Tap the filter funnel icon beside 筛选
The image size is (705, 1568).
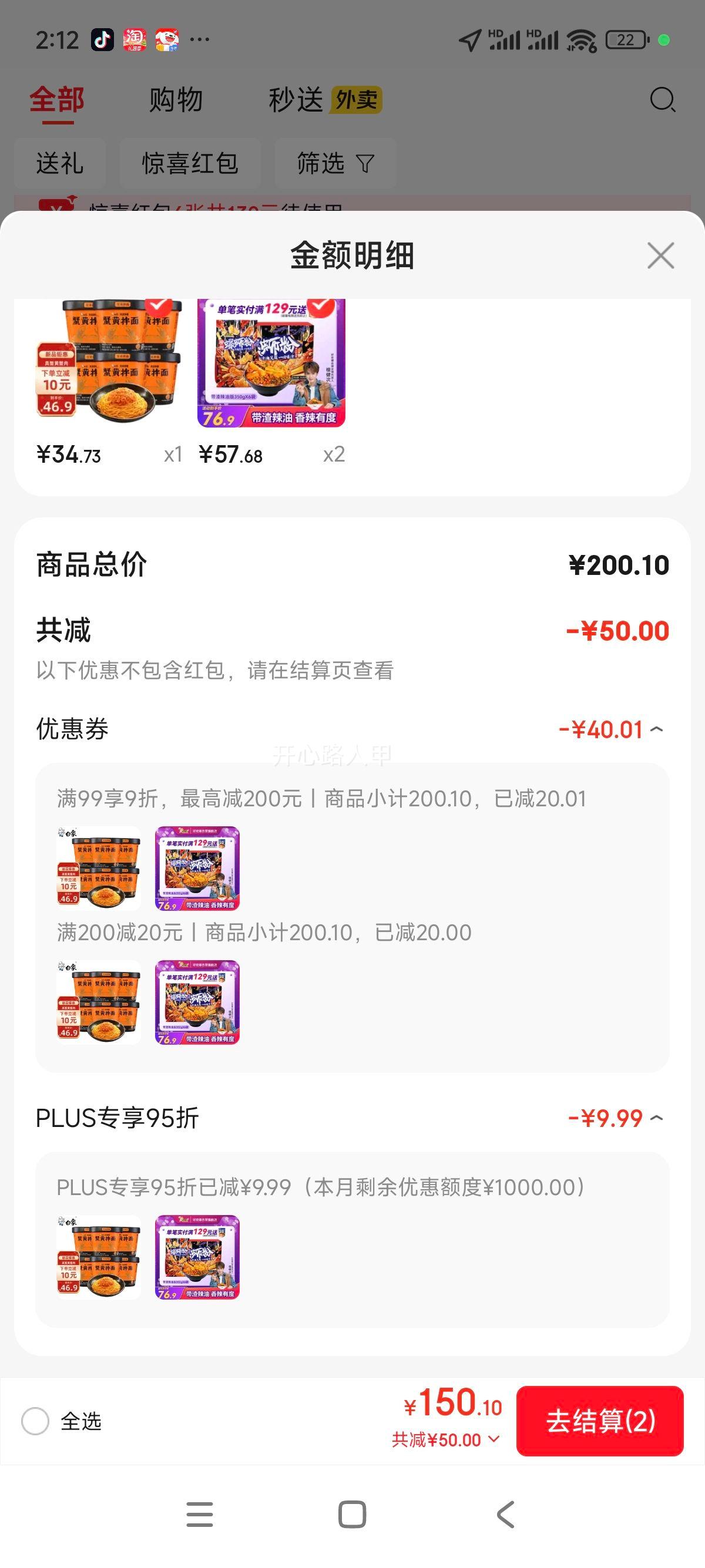coord(366,163)
